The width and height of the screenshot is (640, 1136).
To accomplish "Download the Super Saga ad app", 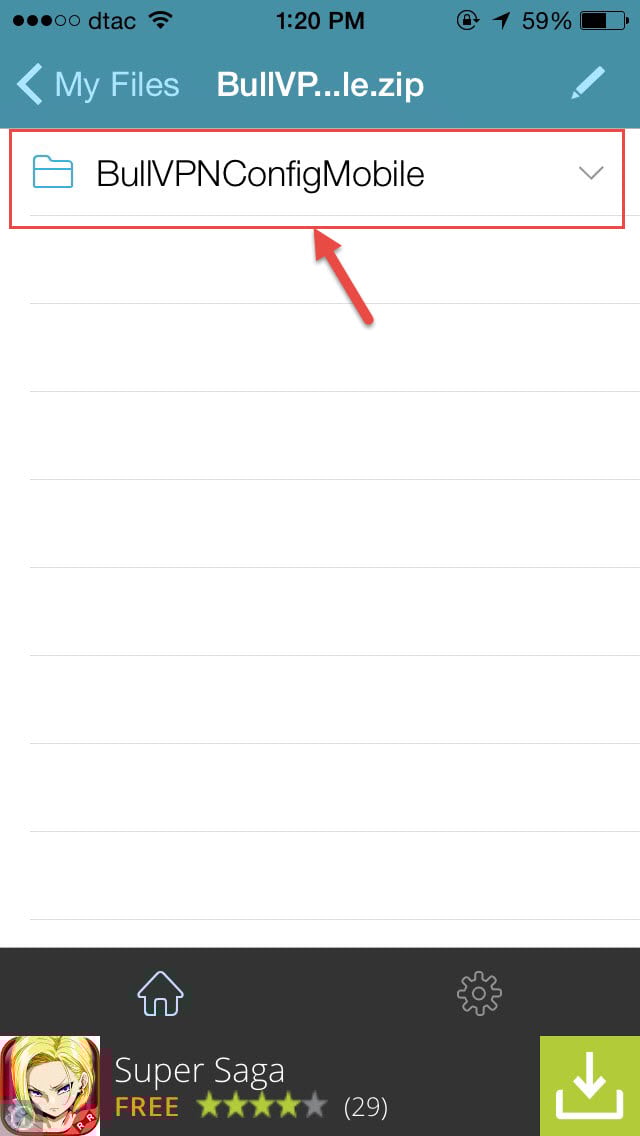I will pyautogui.click(x=590, y=1086).
